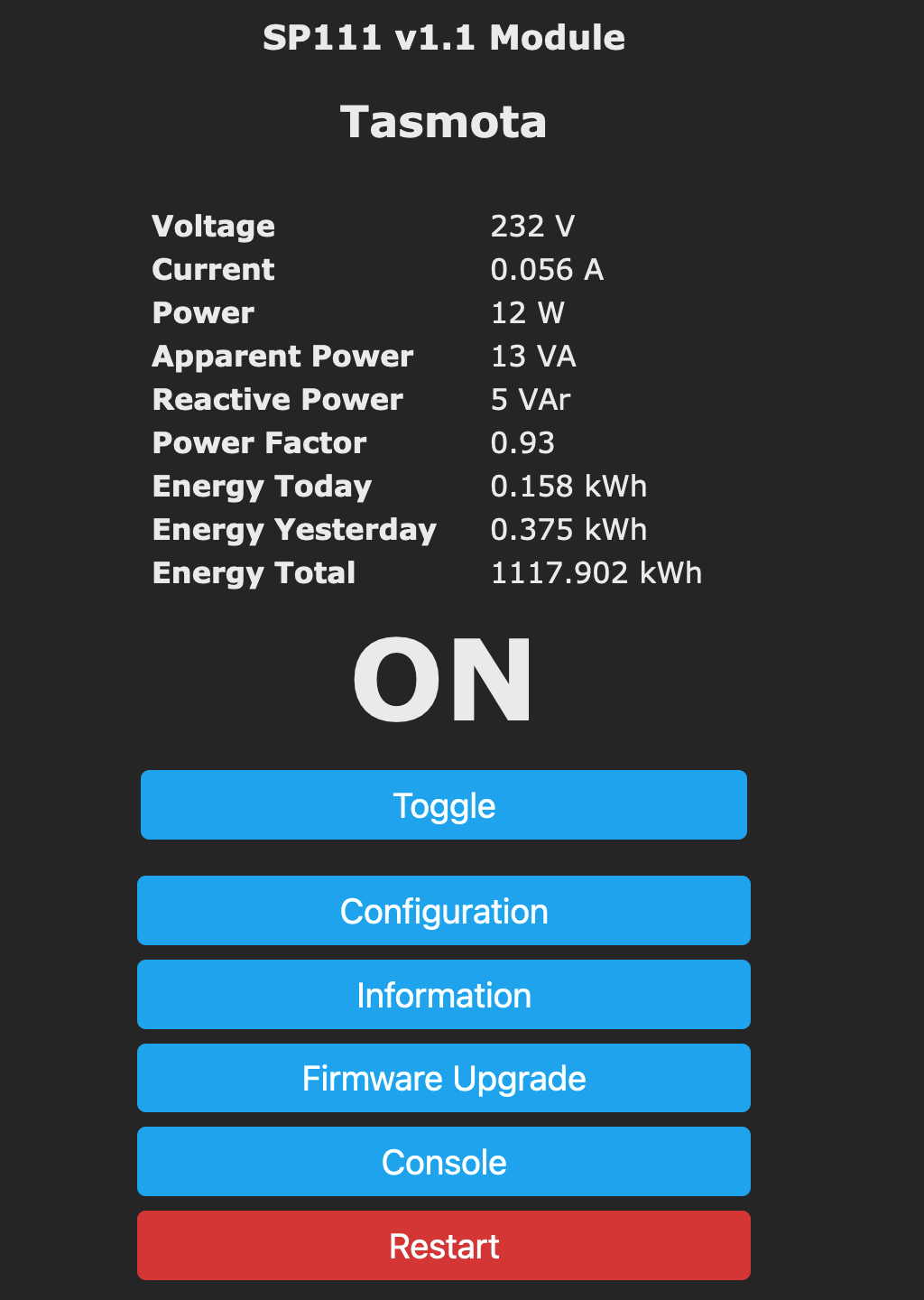The height and width of the screenshot is (1300, 924).
Task: Toggle the plug power state
Action: point(444,804)
